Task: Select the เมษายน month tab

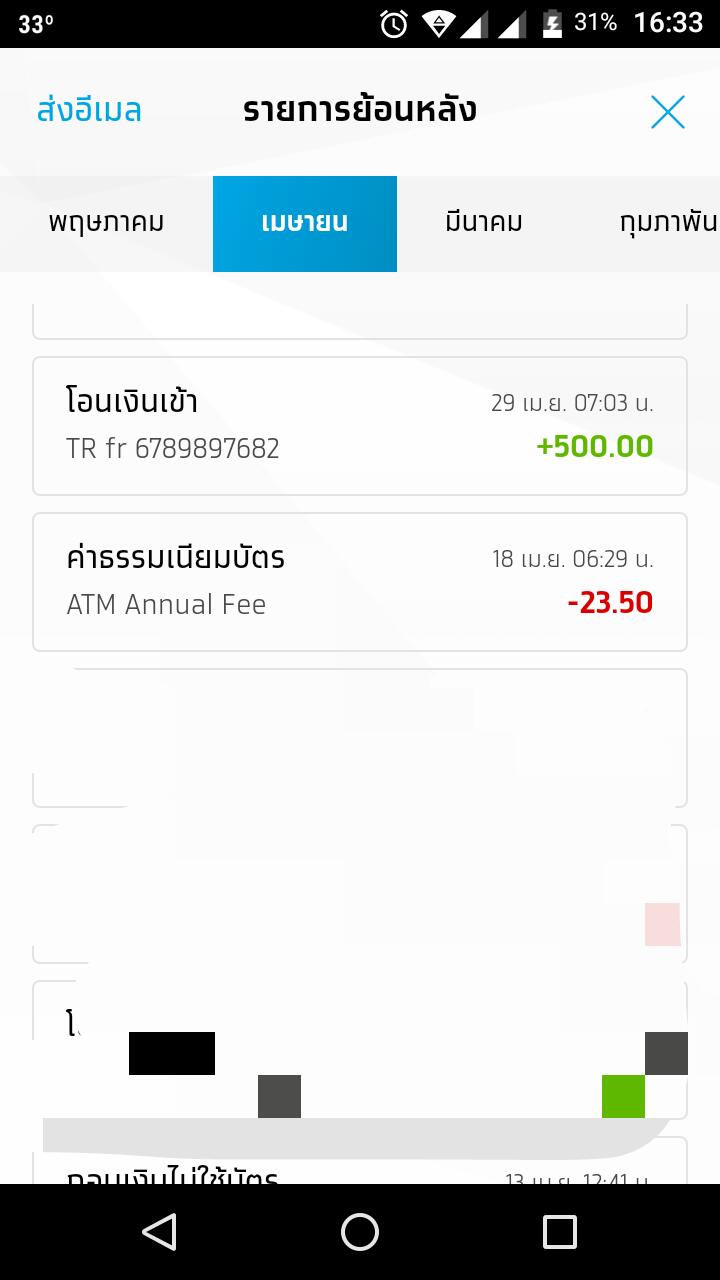Action: point(305,223)
